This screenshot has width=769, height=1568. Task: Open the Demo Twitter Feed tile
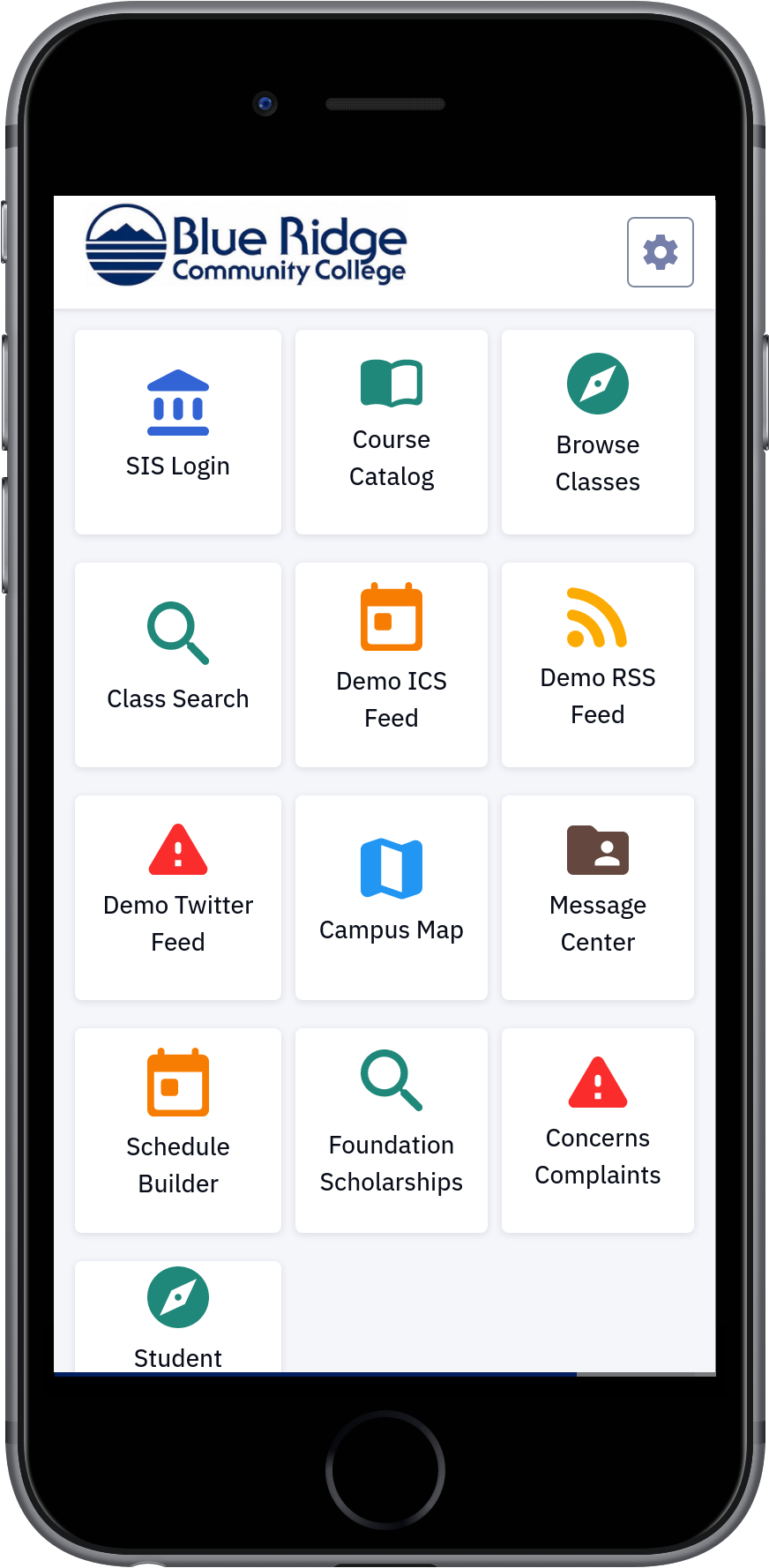click(178, 898)
